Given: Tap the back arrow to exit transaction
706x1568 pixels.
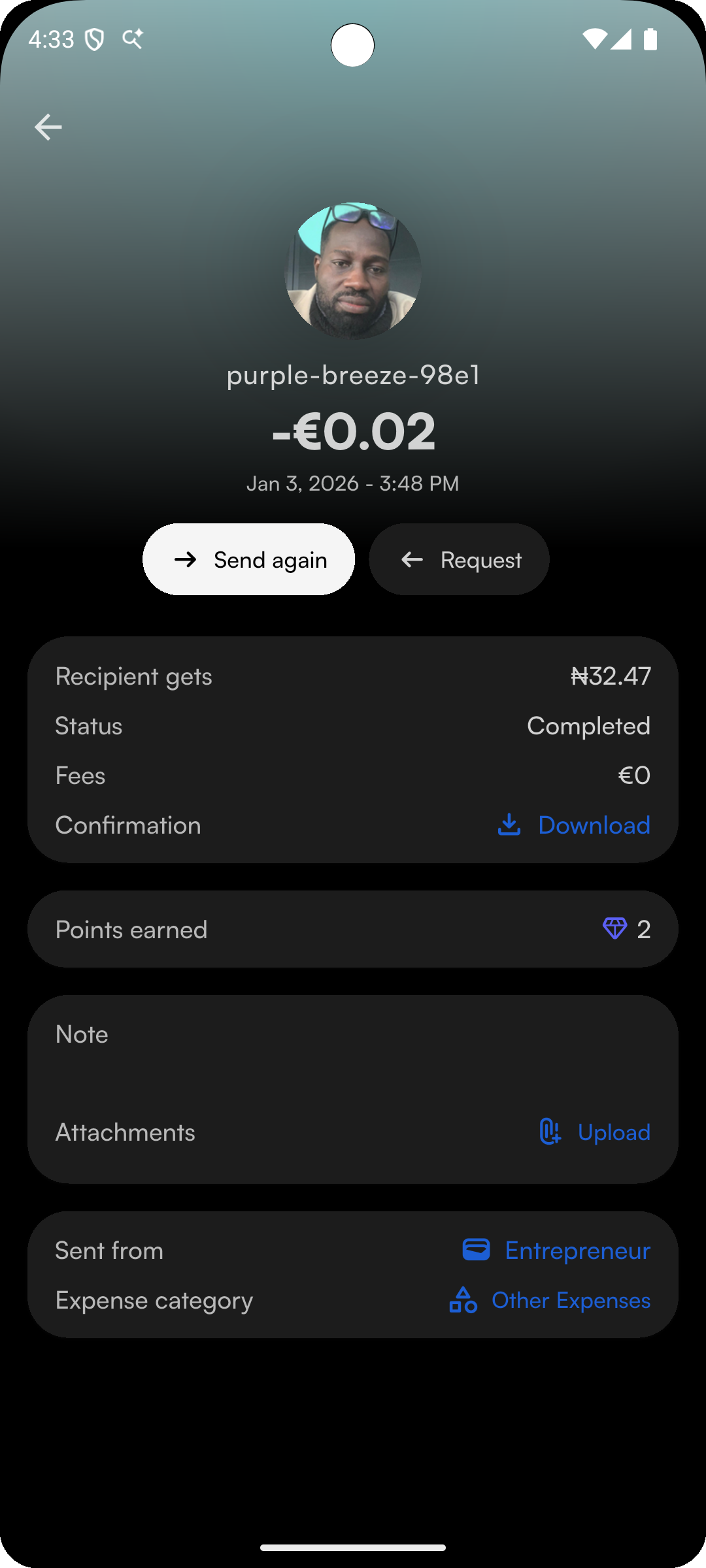Looking at the screenshot, I should point(48,127).
